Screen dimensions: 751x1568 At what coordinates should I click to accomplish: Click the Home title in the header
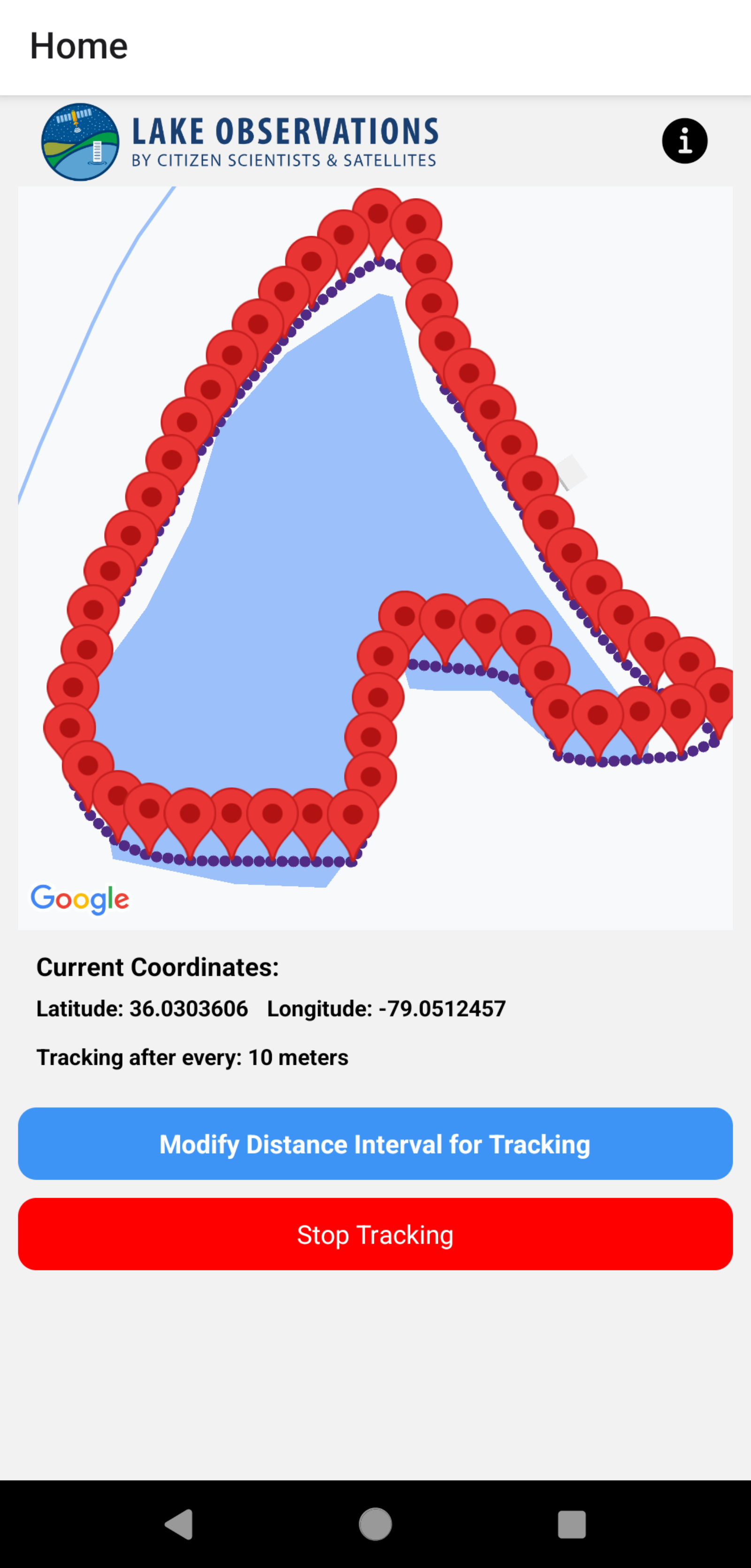click(x=78, y=45)
